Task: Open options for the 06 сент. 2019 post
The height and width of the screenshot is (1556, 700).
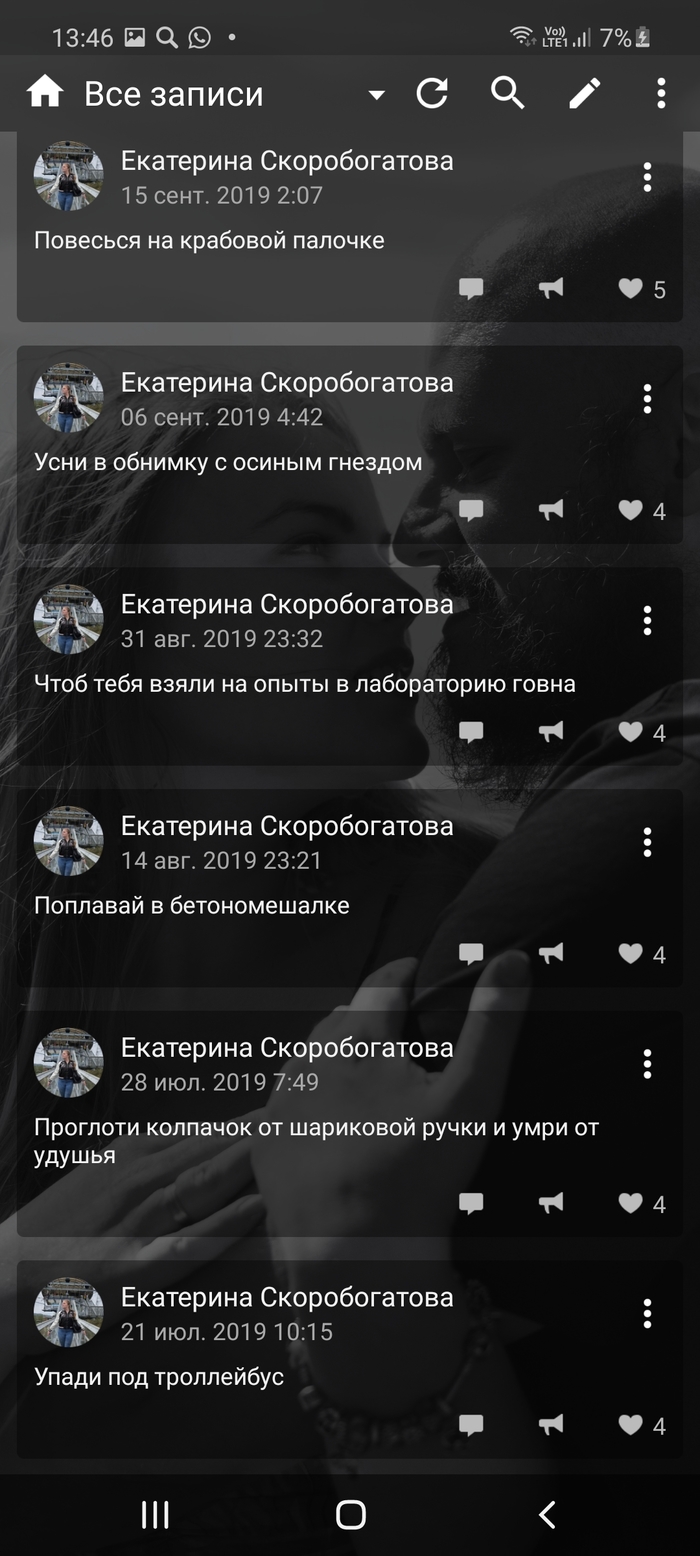Action: pos(647,399)
